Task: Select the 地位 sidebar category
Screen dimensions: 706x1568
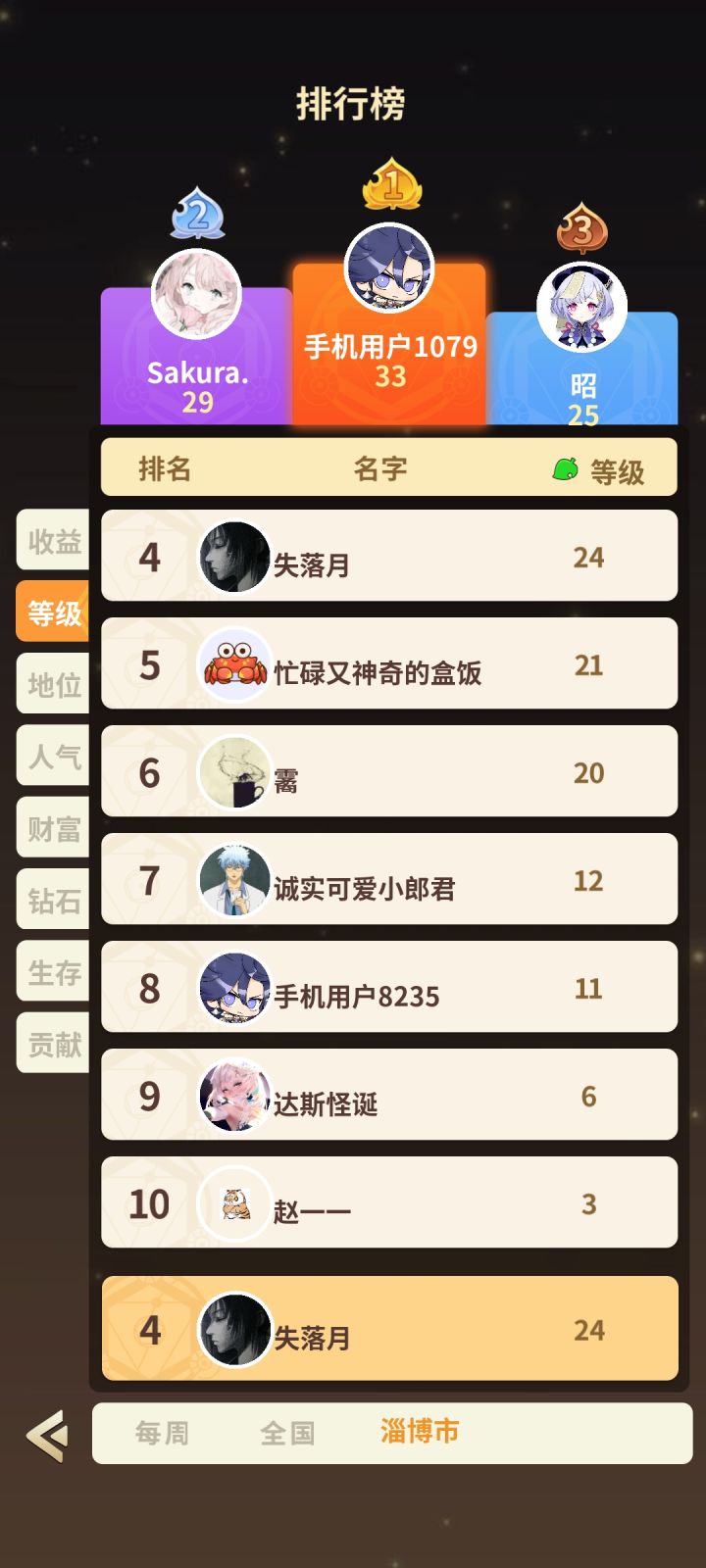Action: coord(52,684)
